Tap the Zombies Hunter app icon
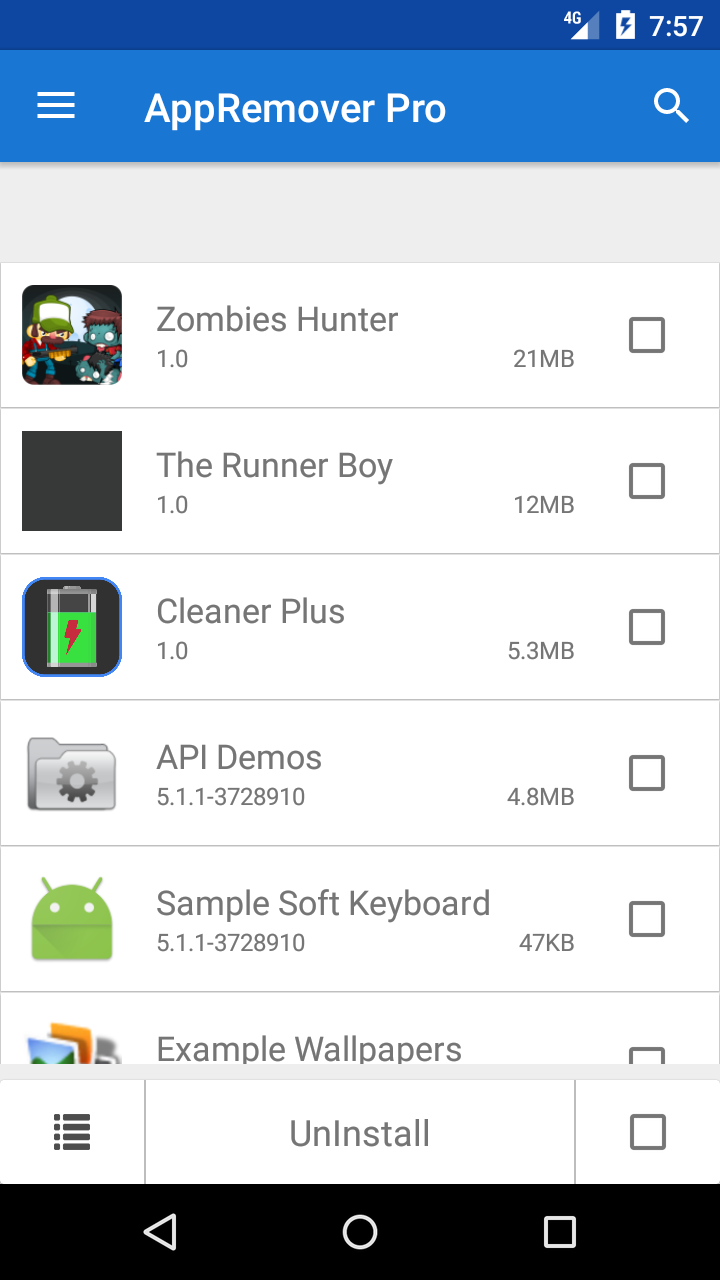This screenshot has height=1280, width=720. 71,335
